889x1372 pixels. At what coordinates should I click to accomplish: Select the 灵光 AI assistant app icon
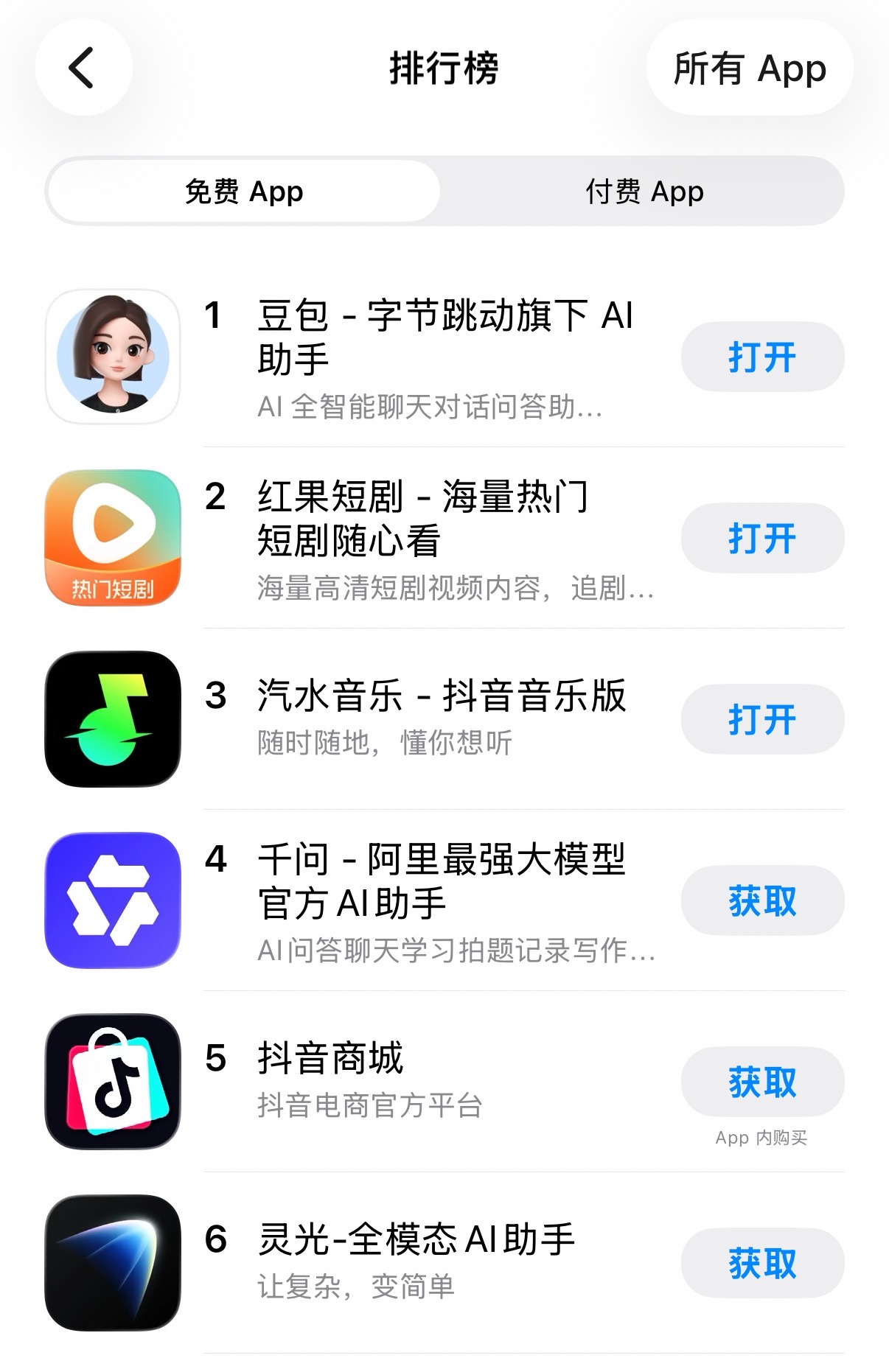[x=111, y=1263]
